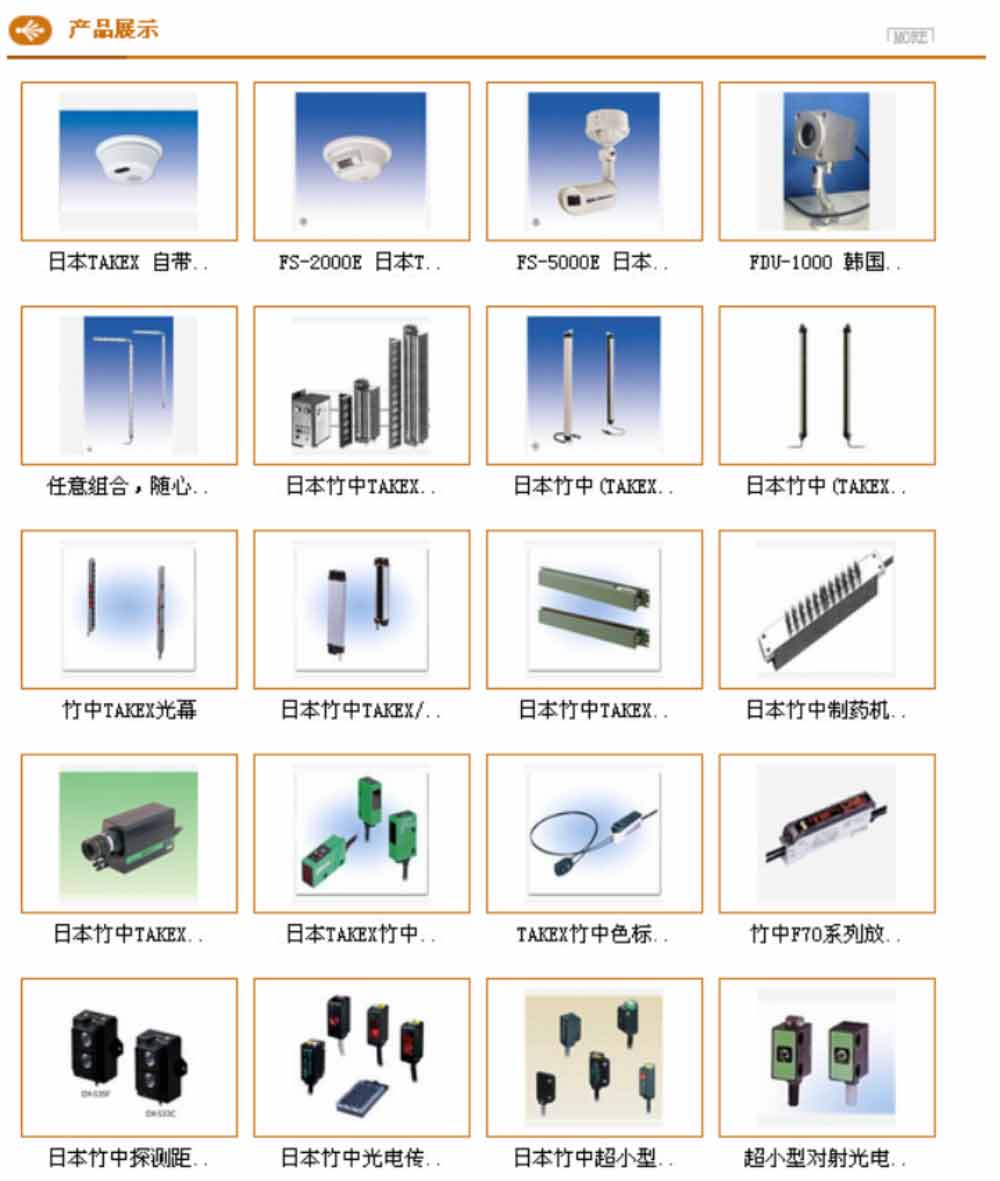Open the 日本竹中探测距 product
Viewport: 1000px width, 1181px height.
pyautogui.click(x=129, y=1057)
